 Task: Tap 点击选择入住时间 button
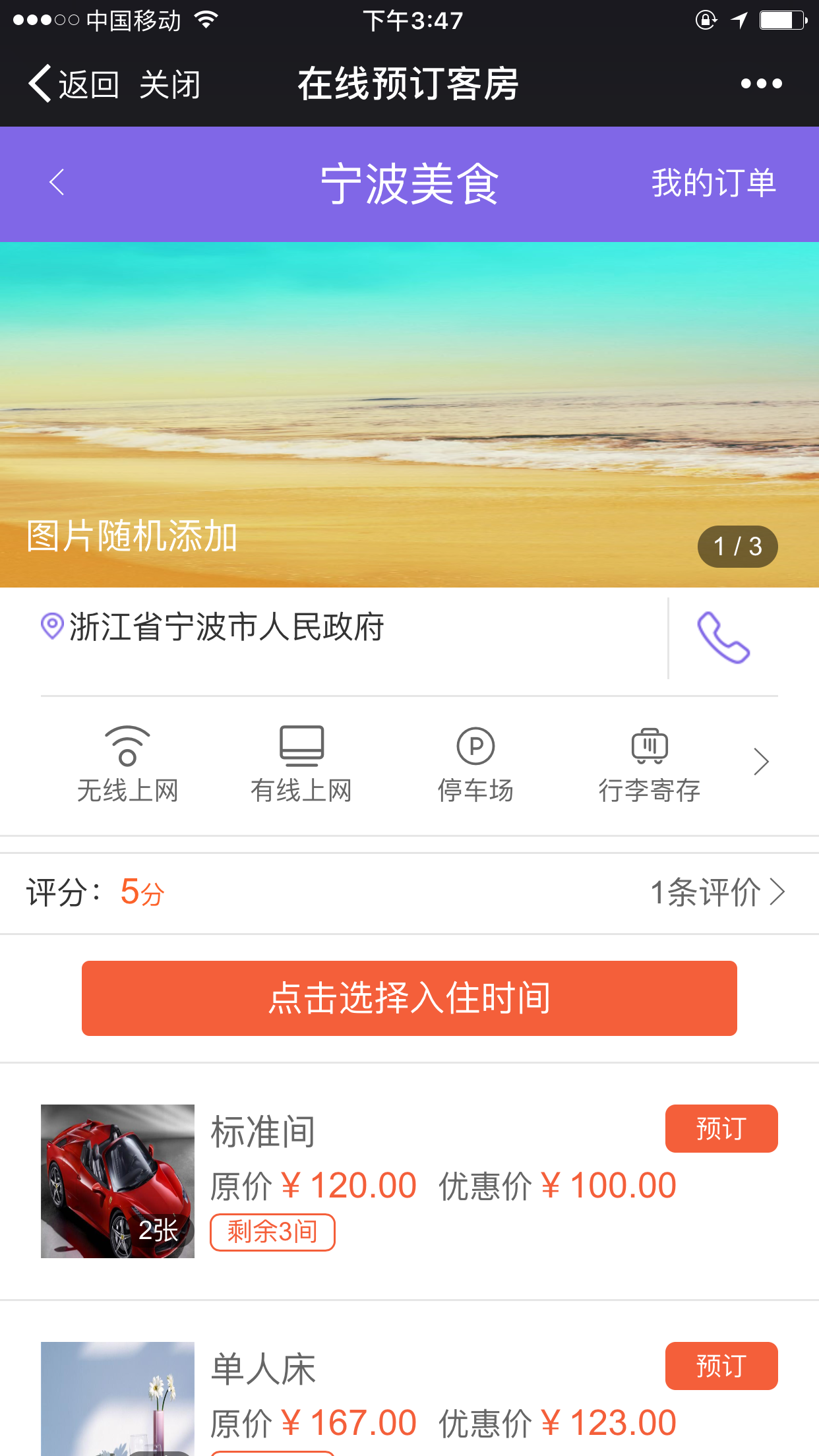[x=409, y=998]
